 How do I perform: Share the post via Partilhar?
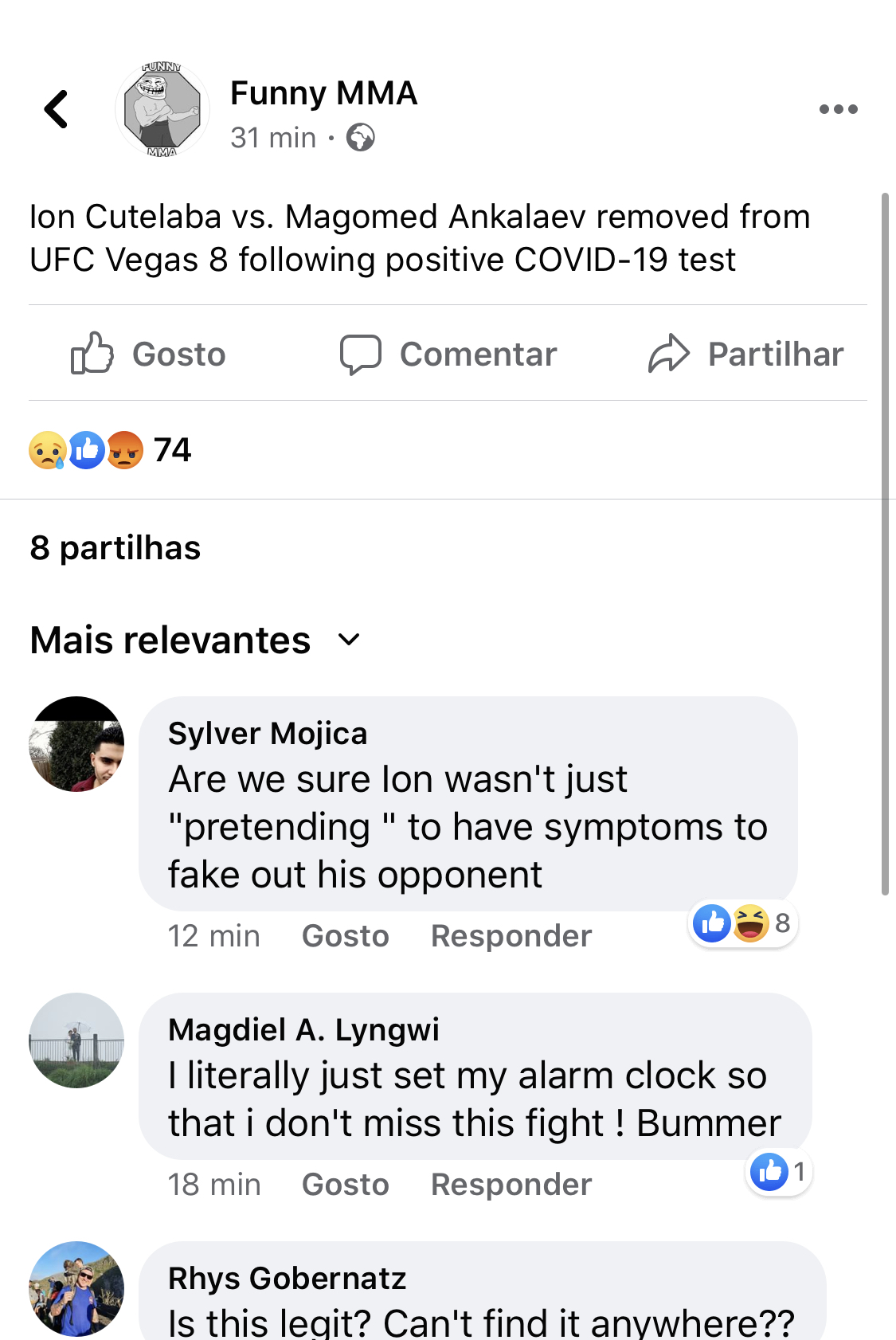click(746, 354)
